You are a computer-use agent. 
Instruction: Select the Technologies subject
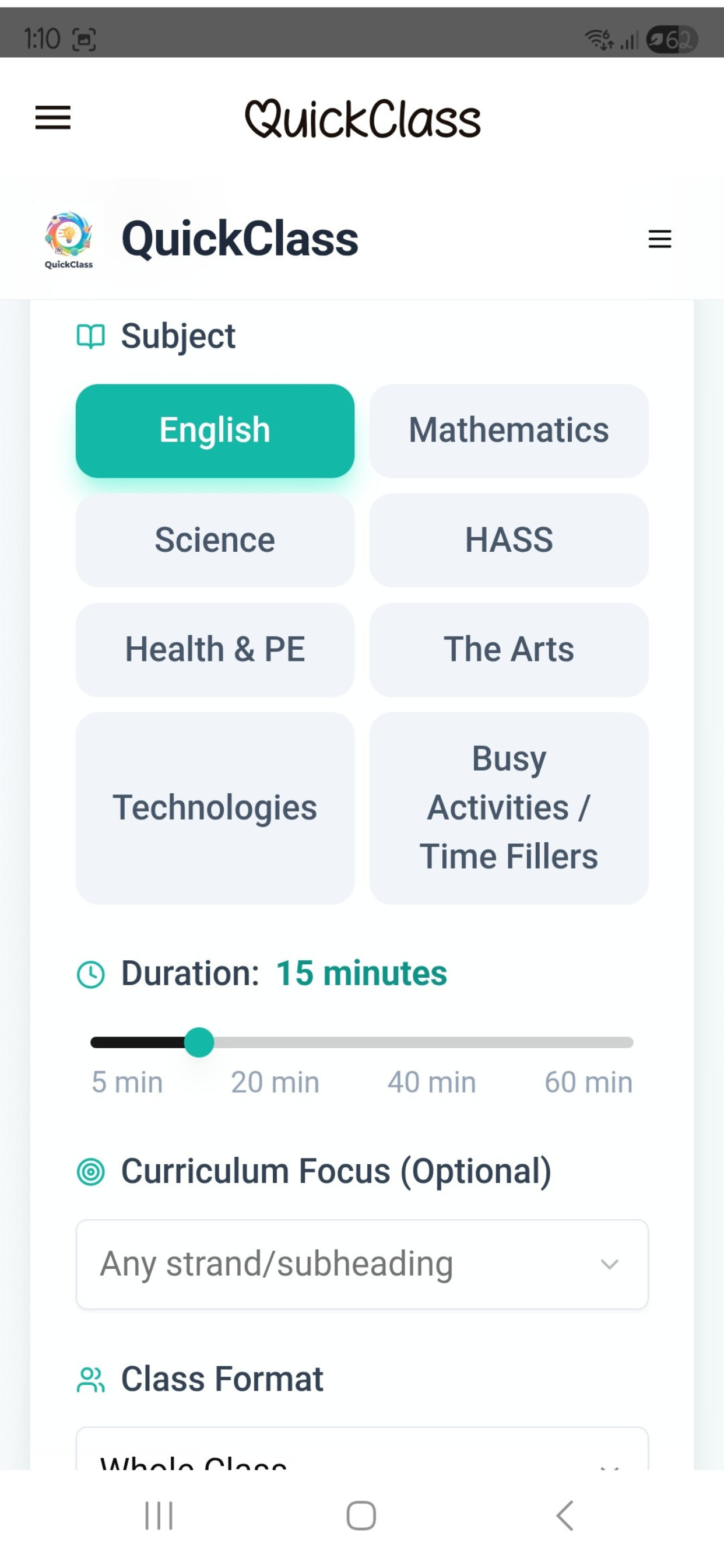coord(214,807)
